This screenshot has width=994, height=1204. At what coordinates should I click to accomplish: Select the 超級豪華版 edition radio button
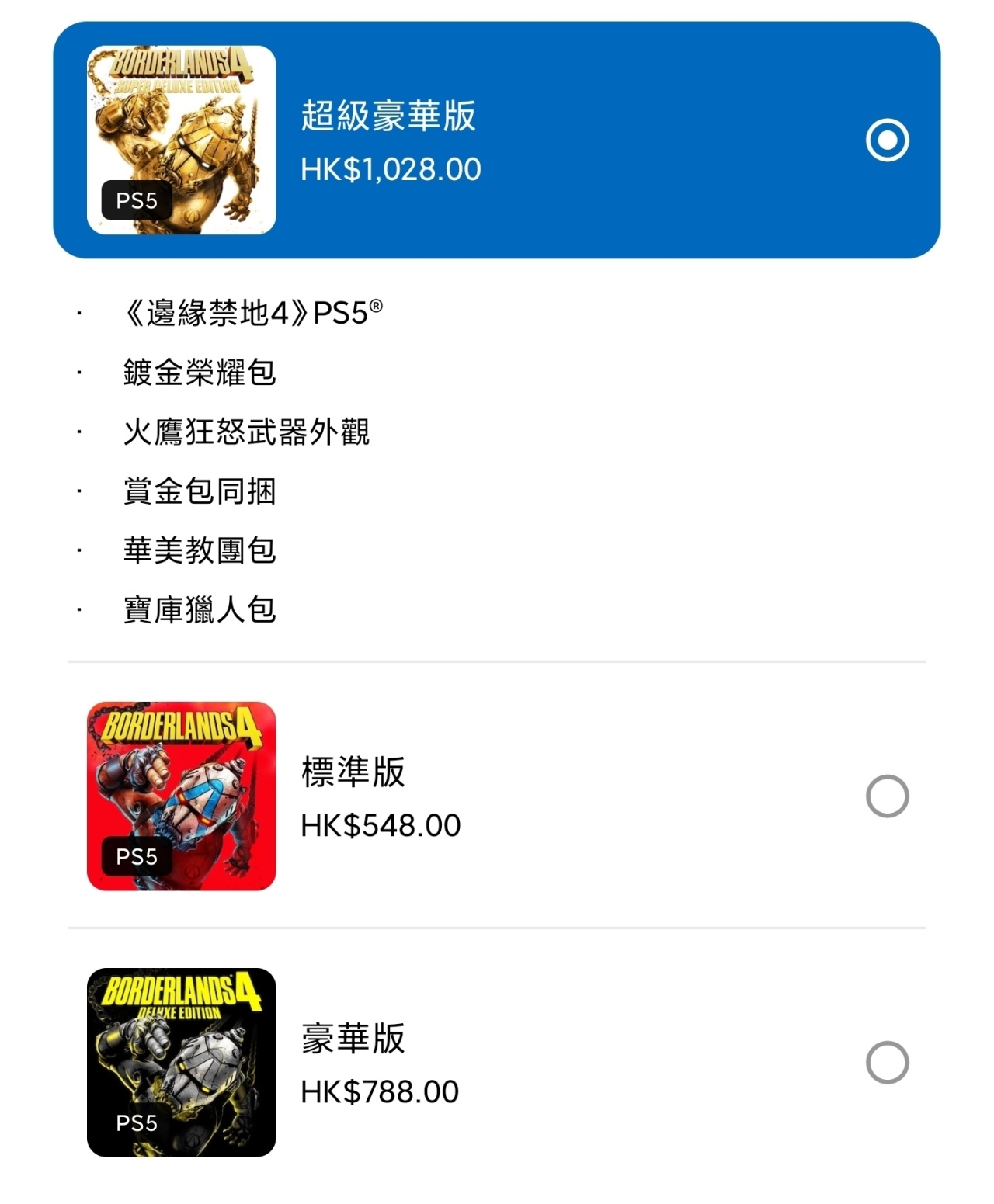click(x=887, y=141)
